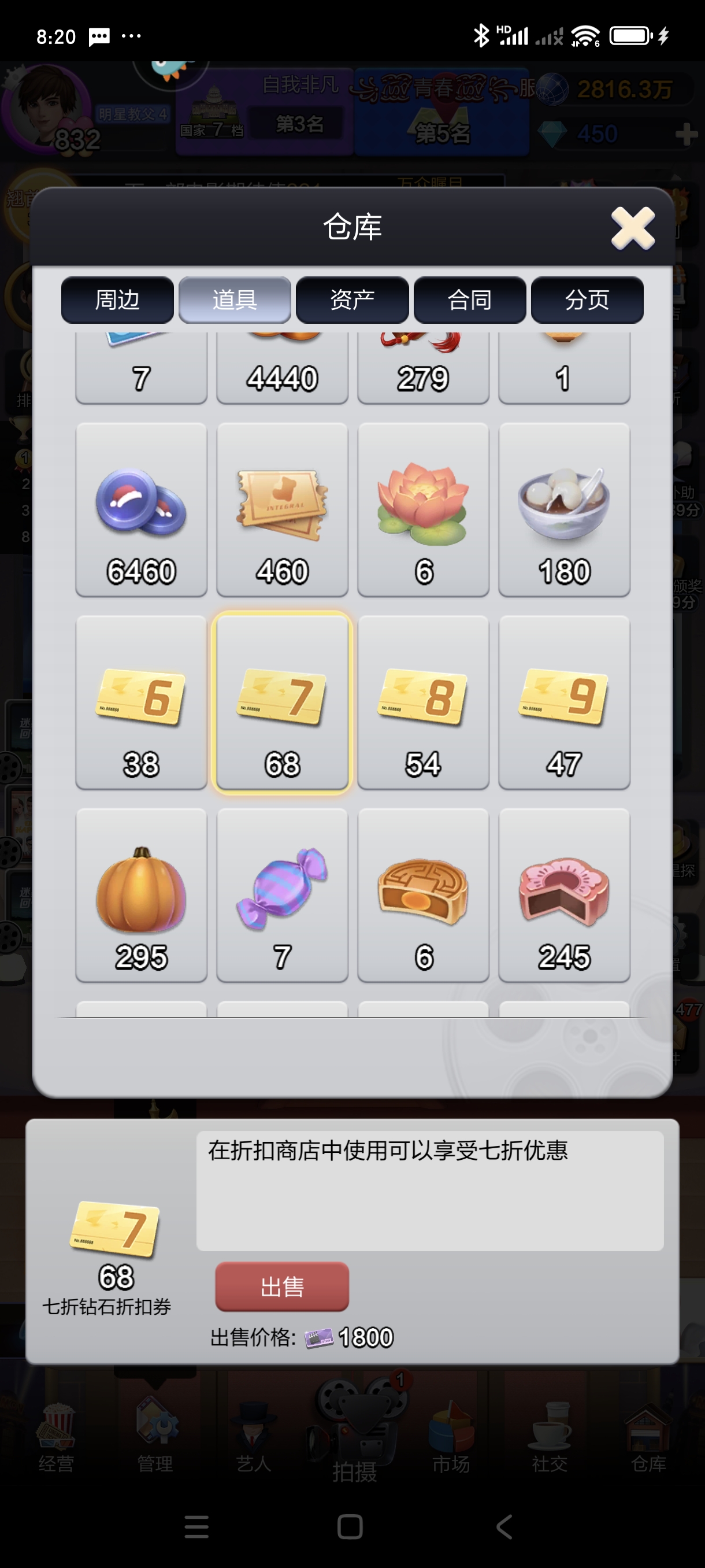
Task: Select the lotus flower item
Action: click(x=423, y=509)
